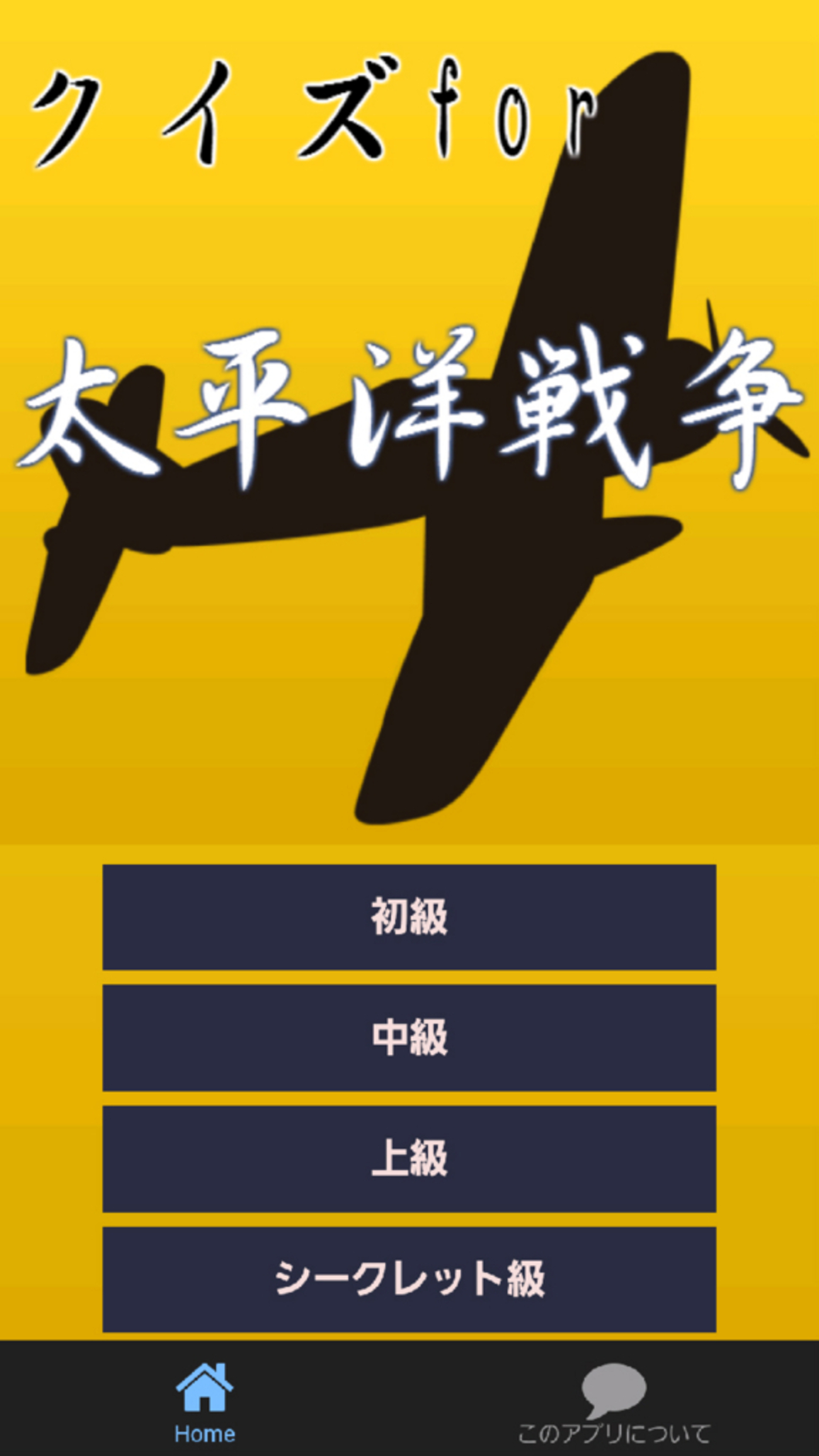Image resolution: width=819 pixels, height=1456 pixels.
Task: Select the 中級 difficulty
Action: [409, 1038]
